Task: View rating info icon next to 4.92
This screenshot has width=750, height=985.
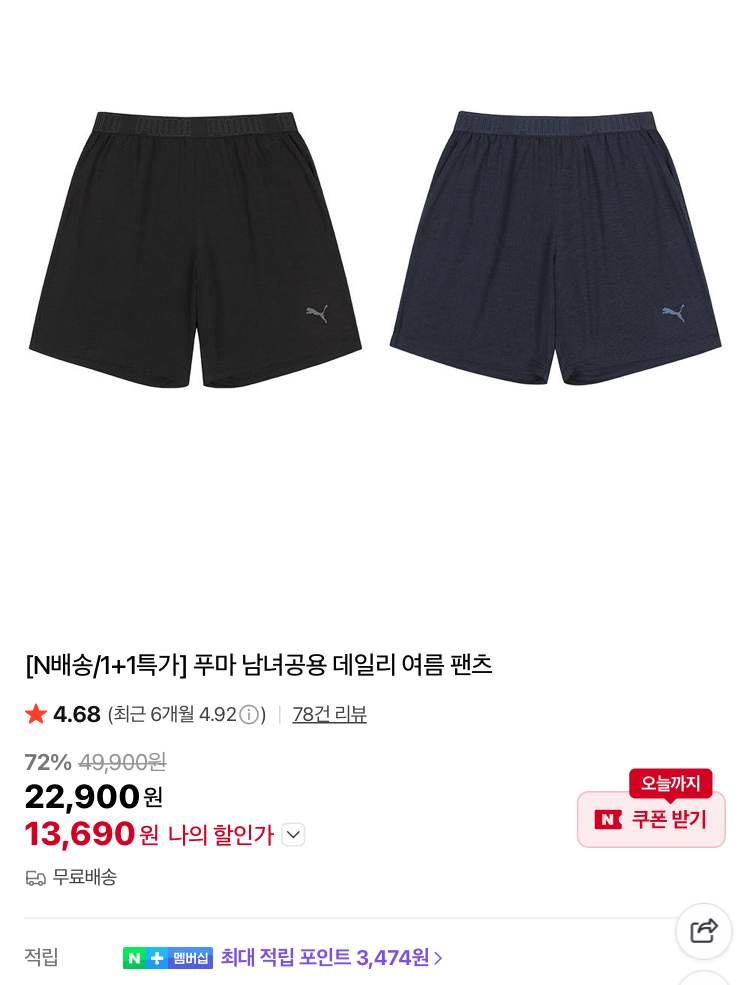Action: tap(249, 714)
